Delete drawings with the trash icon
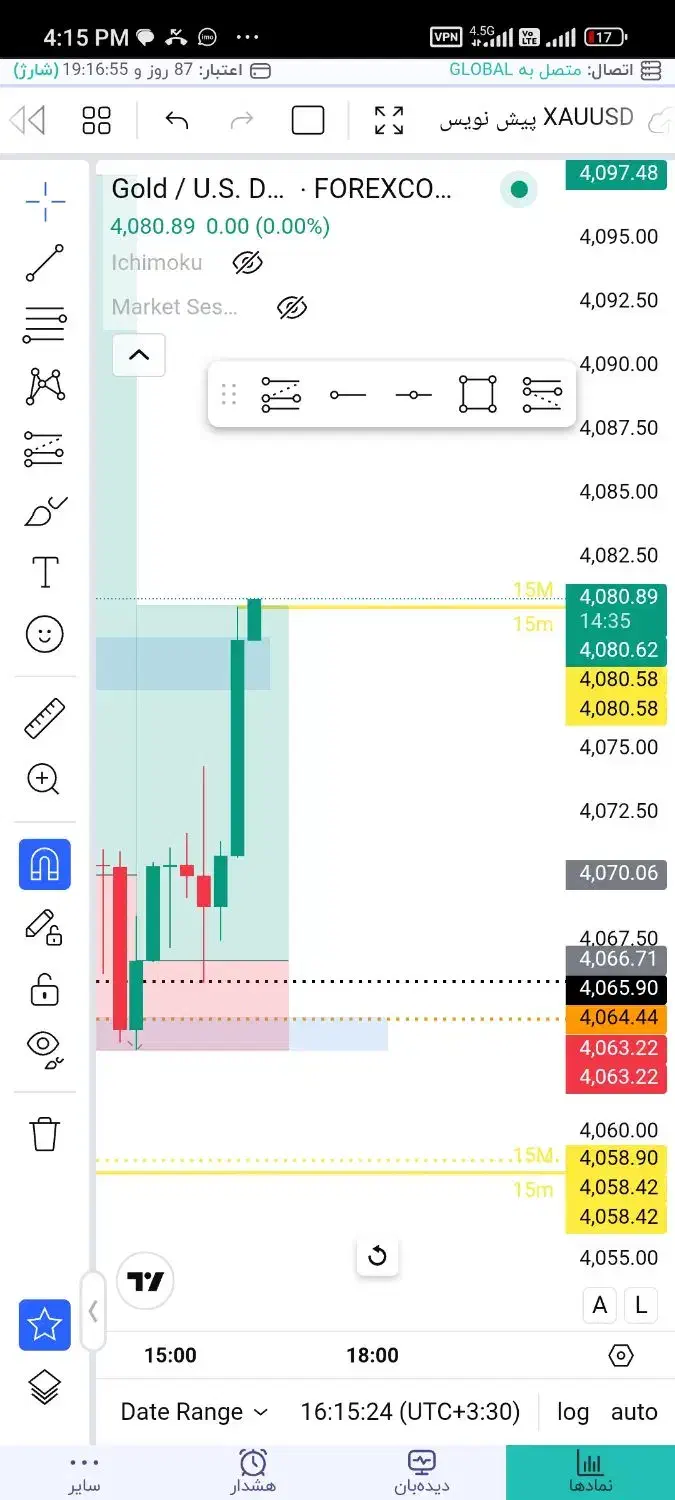675x1500 pixels. pos(45,1134)
